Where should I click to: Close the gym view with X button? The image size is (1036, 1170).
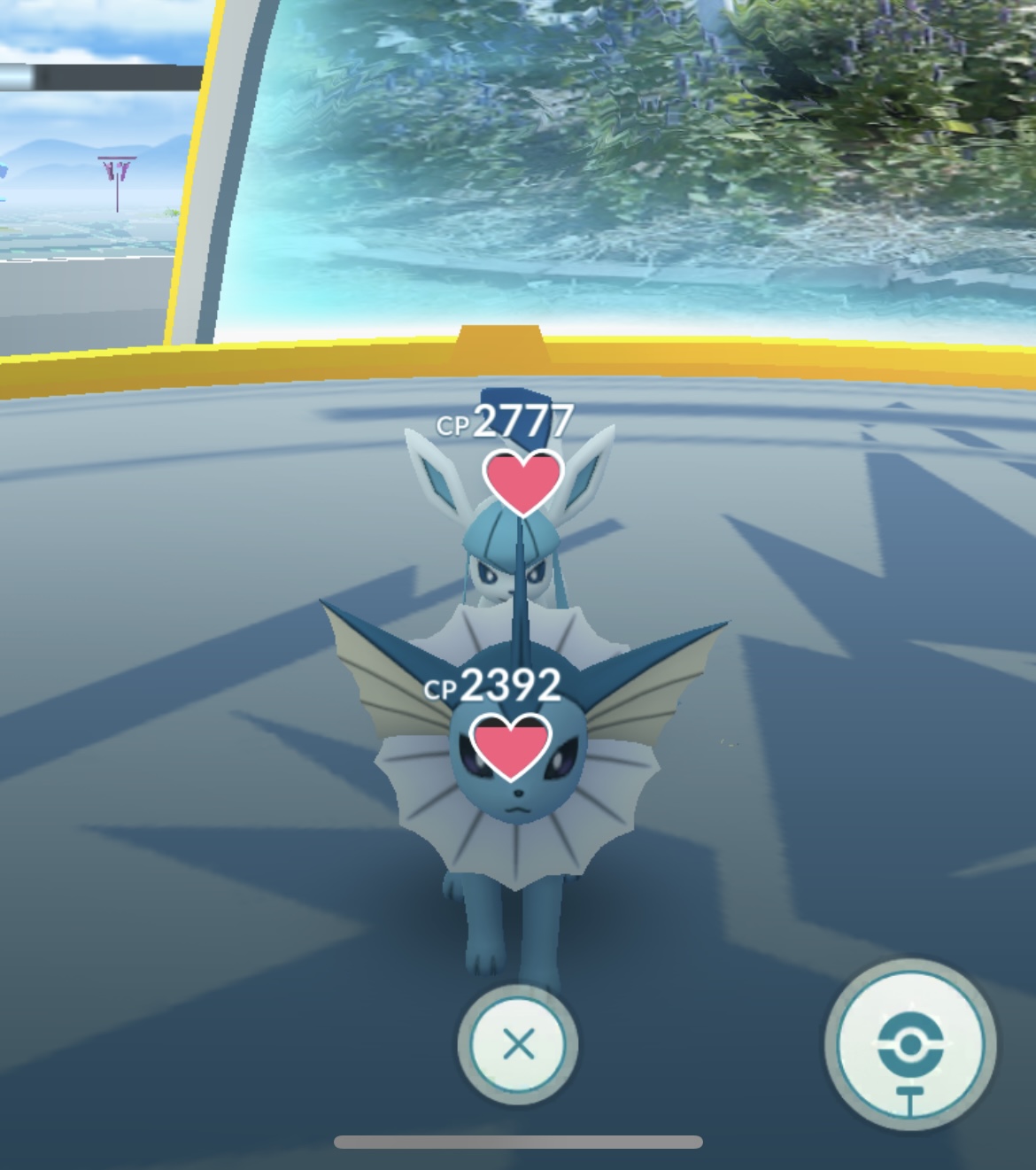tap(518, 1044)
